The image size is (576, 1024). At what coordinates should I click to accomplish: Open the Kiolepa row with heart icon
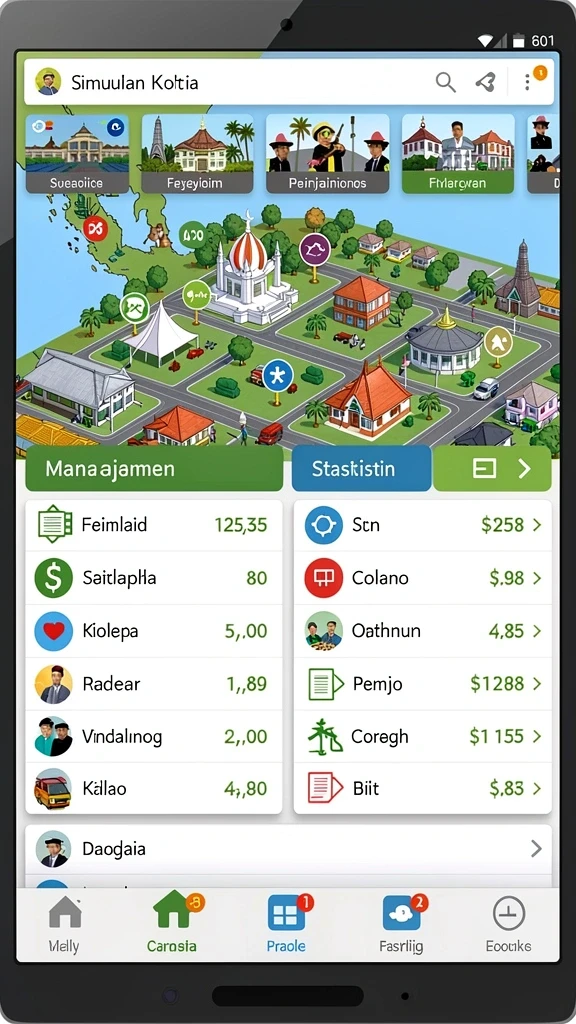154,631
